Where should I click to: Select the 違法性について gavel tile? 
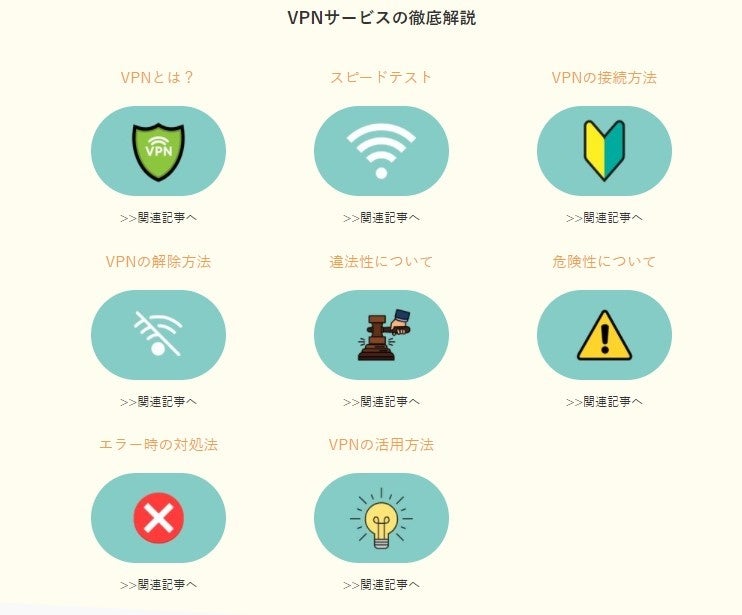(x=381, y=335)
